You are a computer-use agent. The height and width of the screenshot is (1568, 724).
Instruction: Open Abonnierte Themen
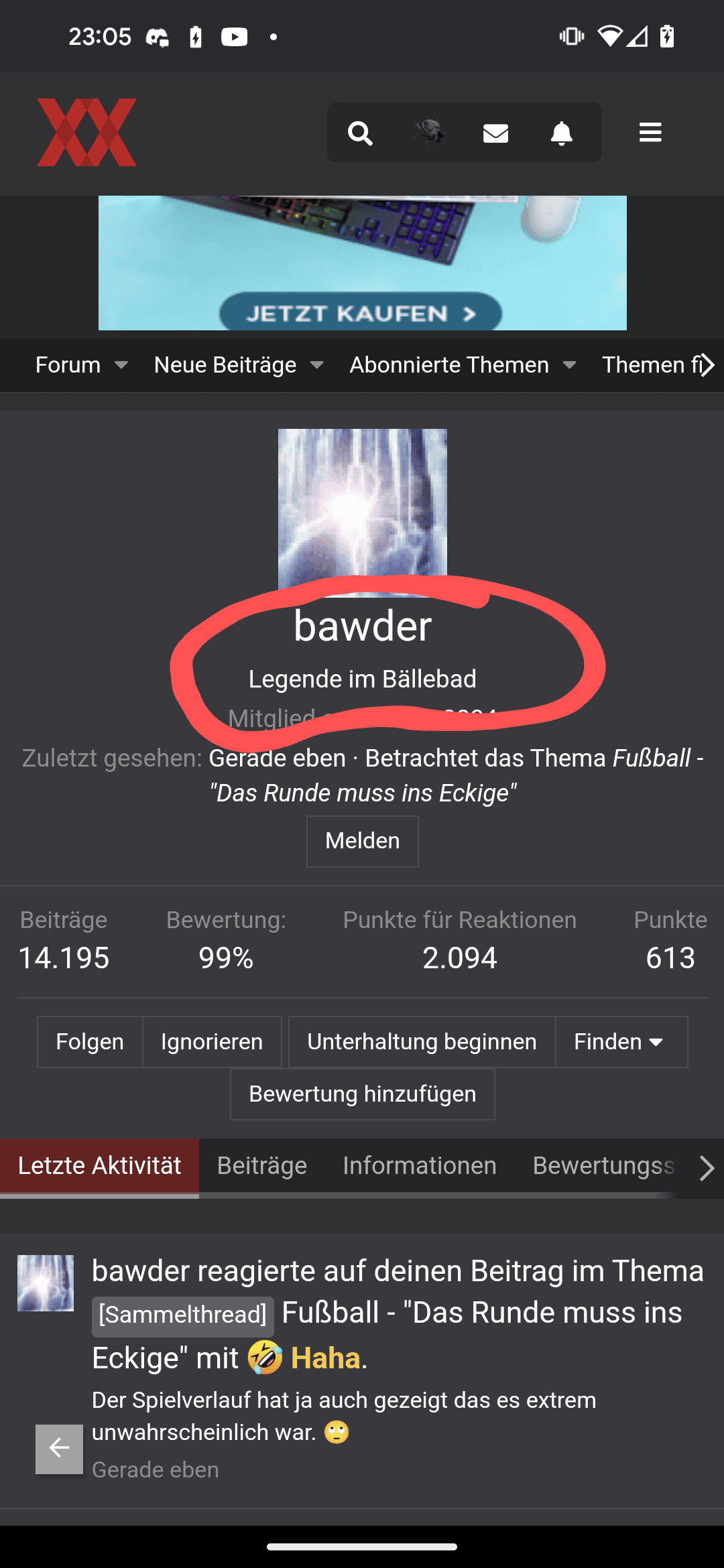point(449,365)
